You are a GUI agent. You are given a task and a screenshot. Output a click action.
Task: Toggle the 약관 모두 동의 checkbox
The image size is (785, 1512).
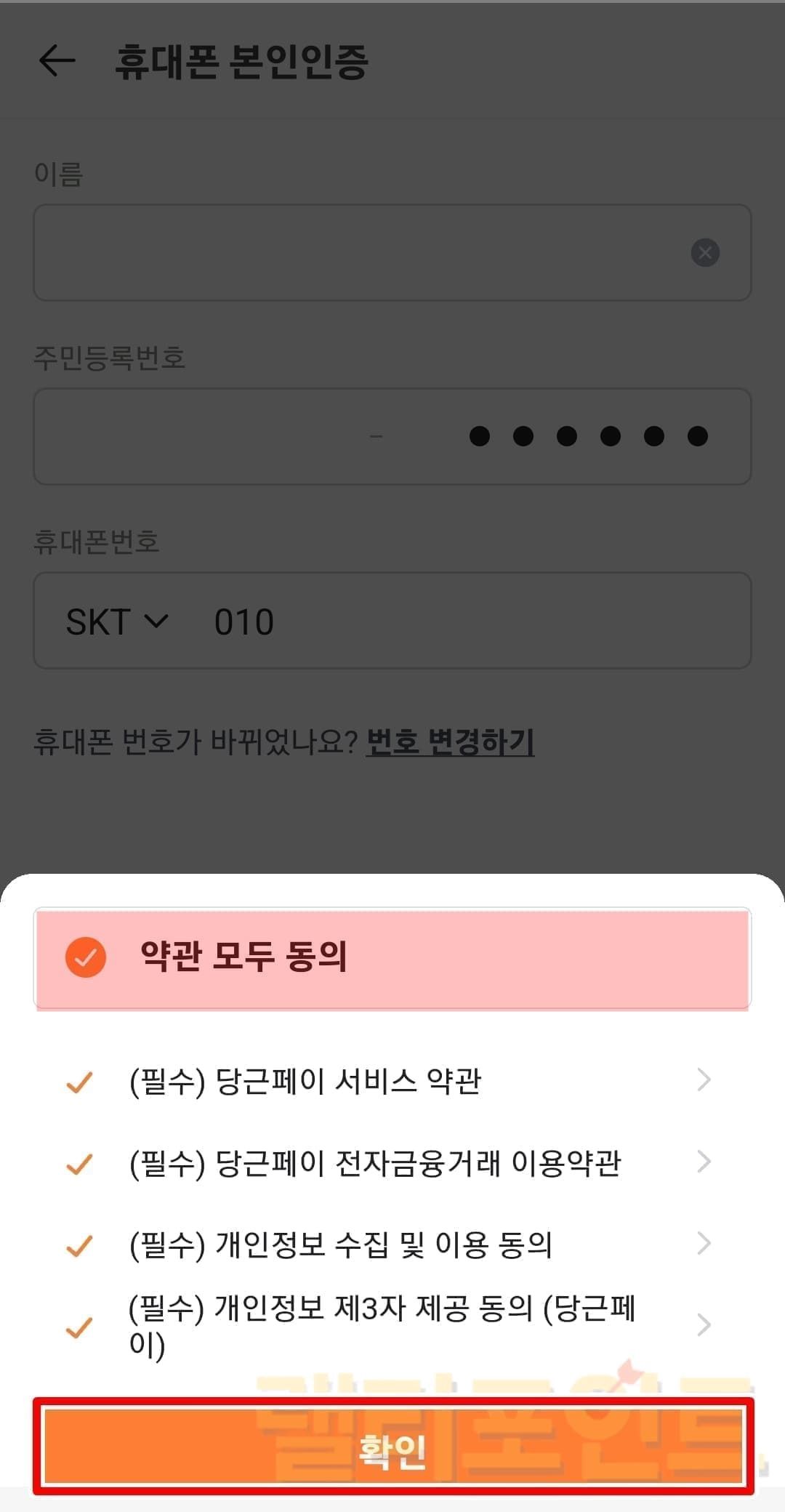tap(86, 957)
